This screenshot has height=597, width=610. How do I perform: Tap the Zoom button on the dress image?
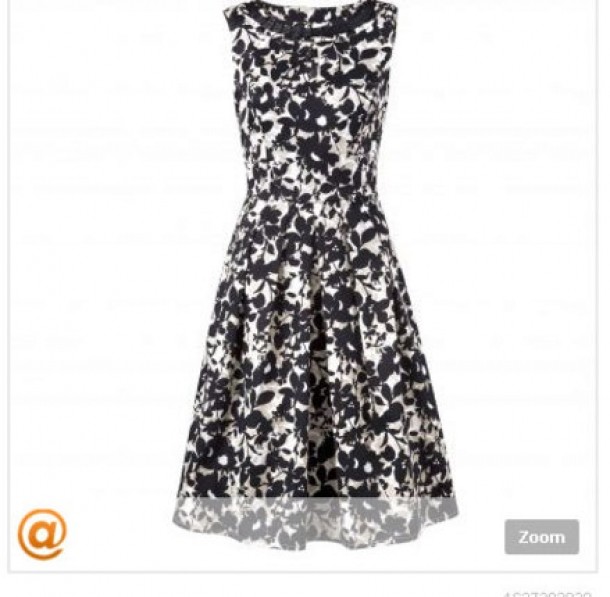tap(541, 537)
